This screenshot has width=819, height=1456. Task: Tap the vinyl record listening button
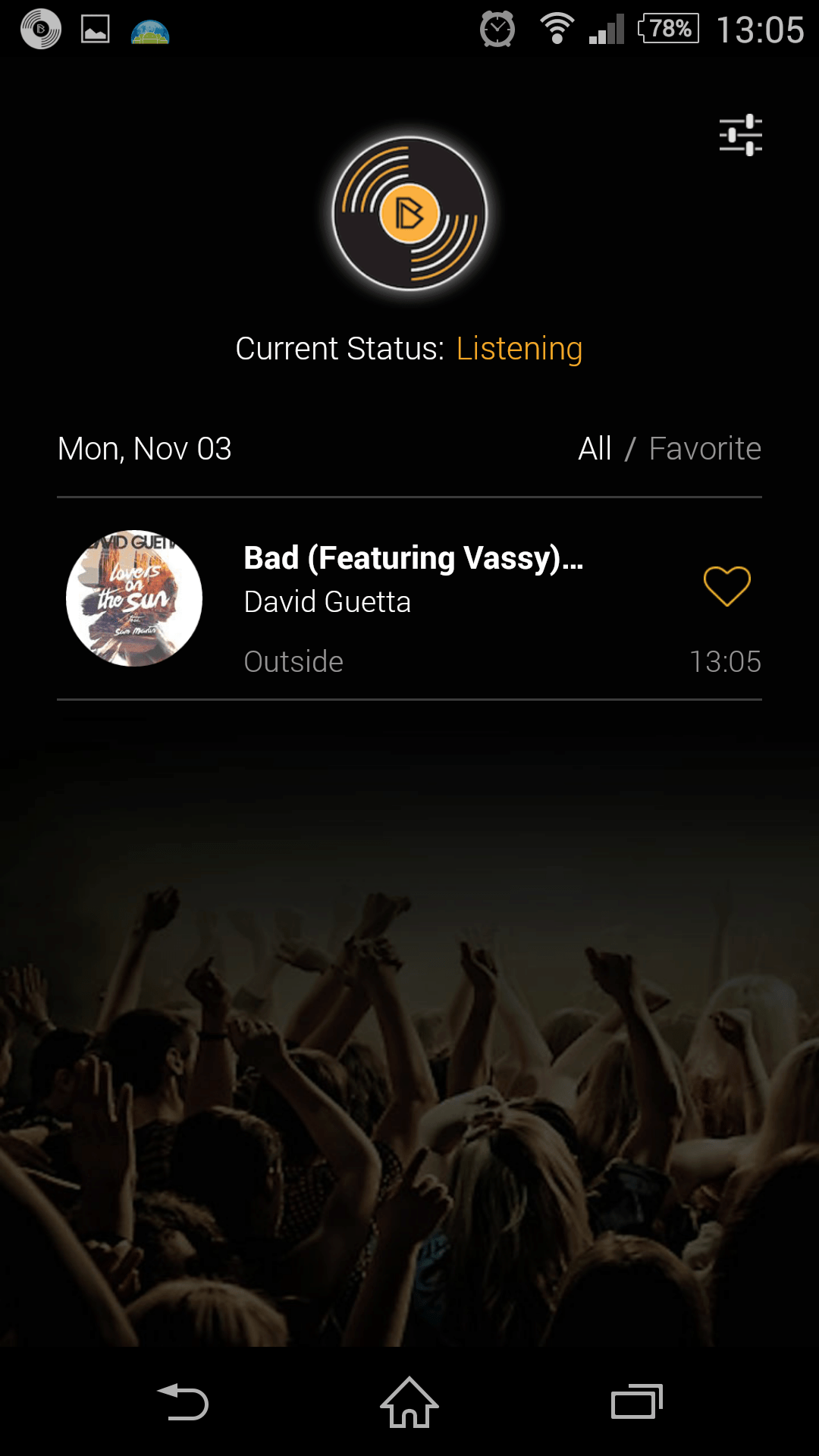click(409, 213)
